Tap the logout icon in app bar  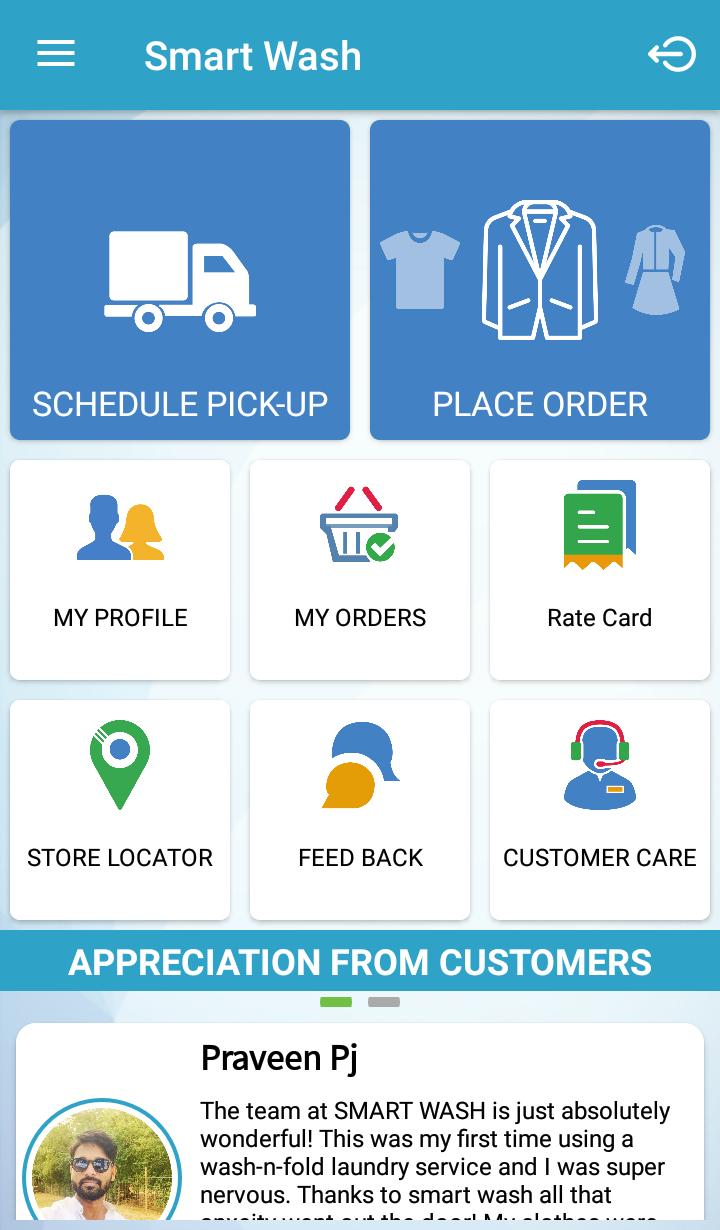coord(671,54)
